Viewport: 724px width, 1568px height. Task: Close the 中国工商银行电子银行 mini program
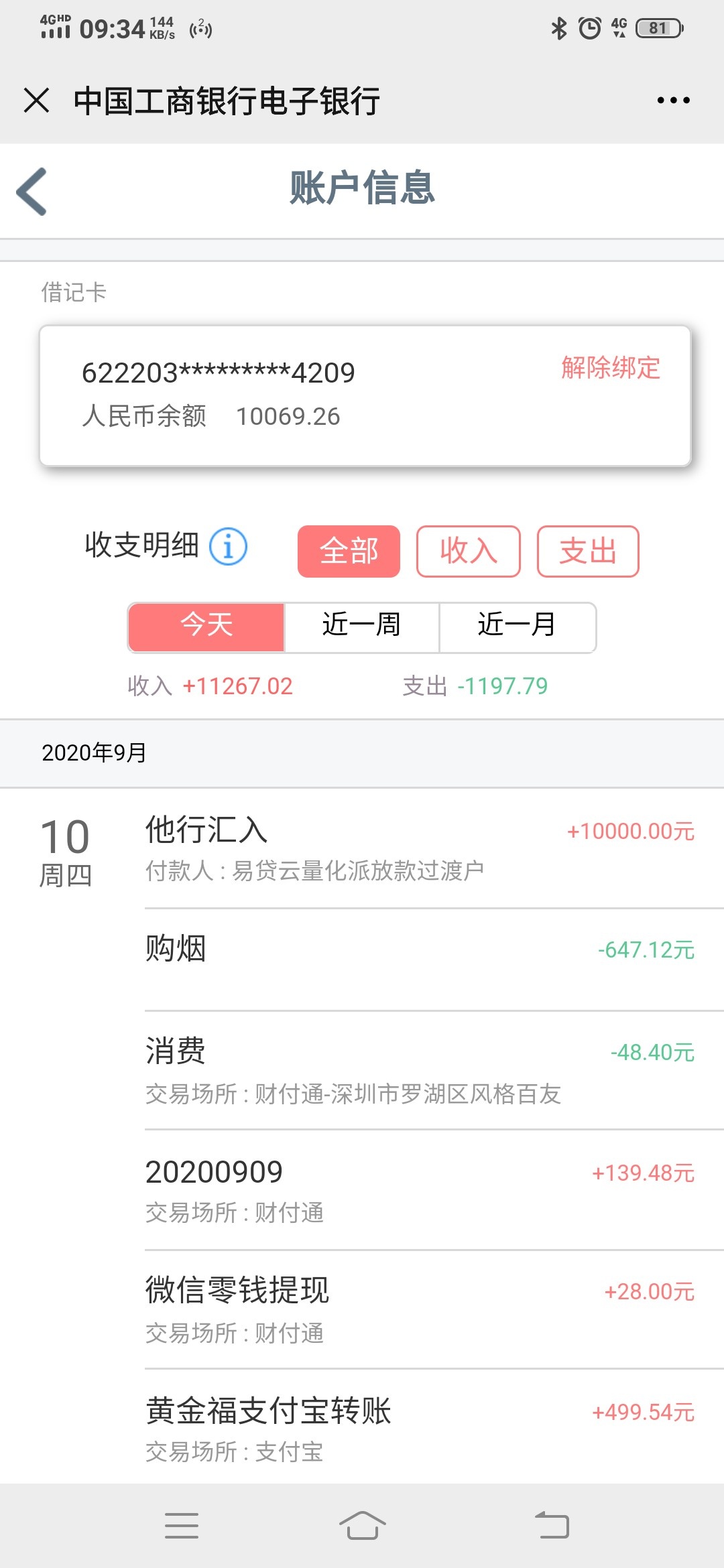(x=36, y=101)
